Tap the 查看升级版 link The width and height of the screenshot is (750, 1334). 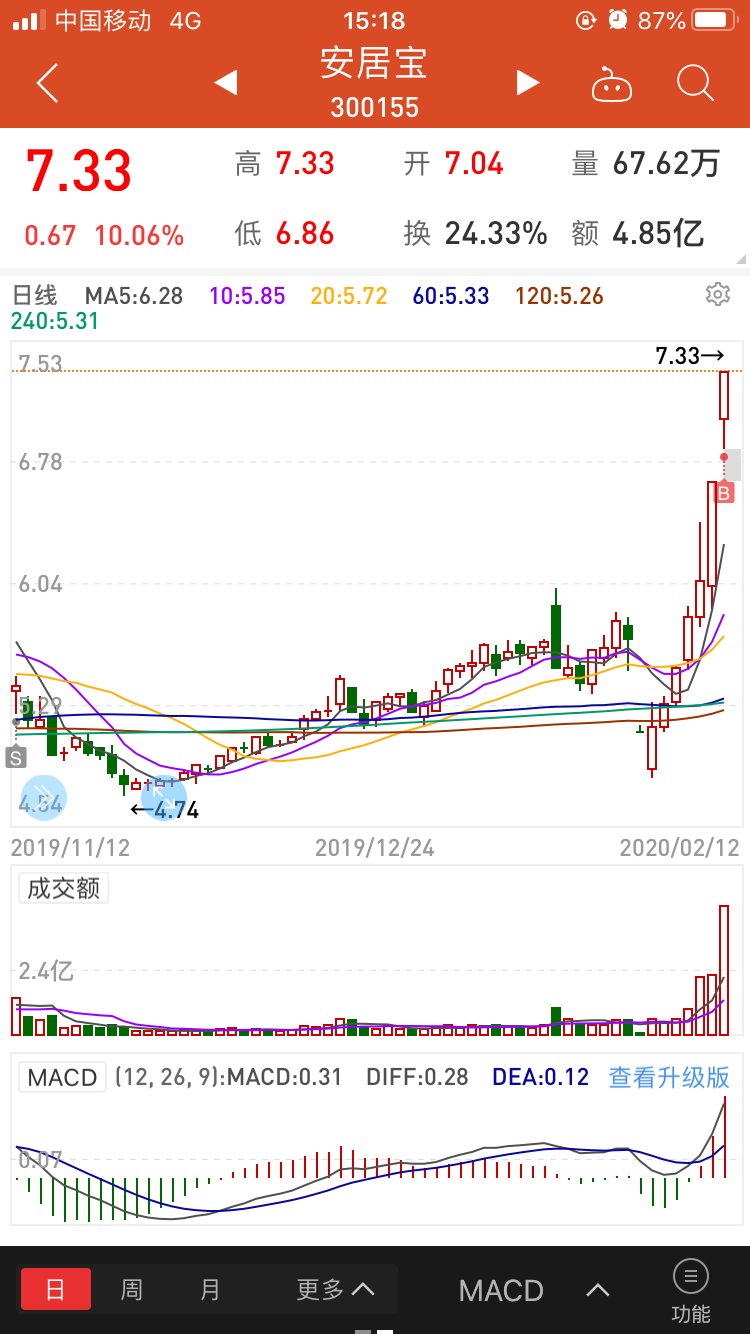coord(669,1077)
